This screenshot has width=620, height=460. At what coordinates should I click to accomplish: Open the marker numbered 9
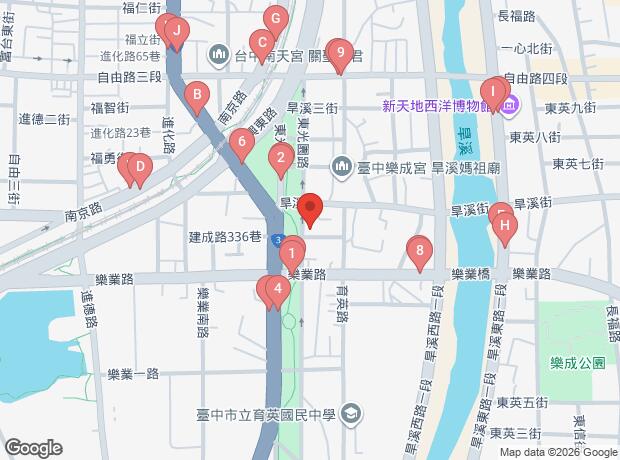click(x=341, y=53)
